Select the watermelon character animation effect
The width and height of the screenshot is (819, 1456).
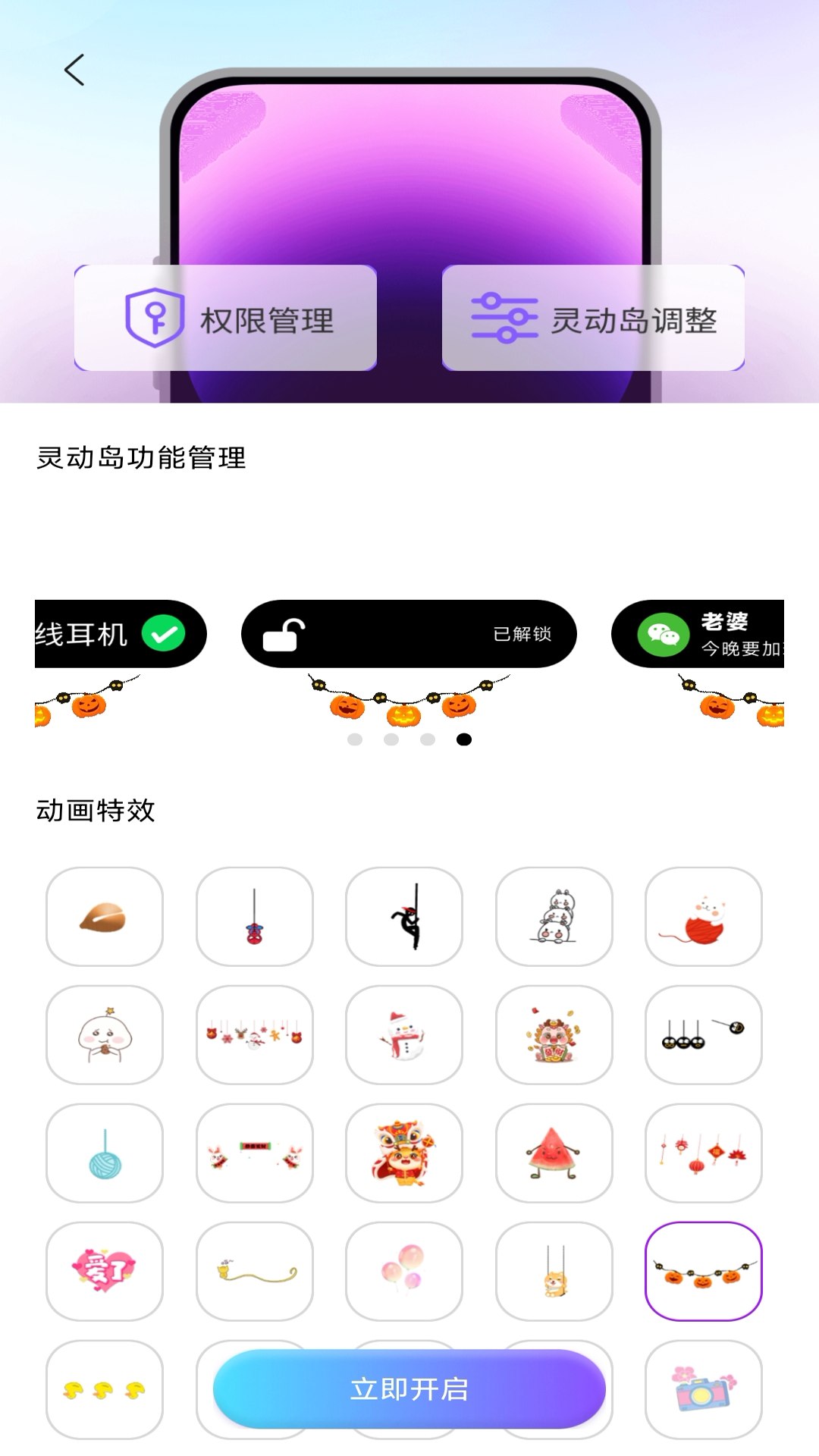554,1153
